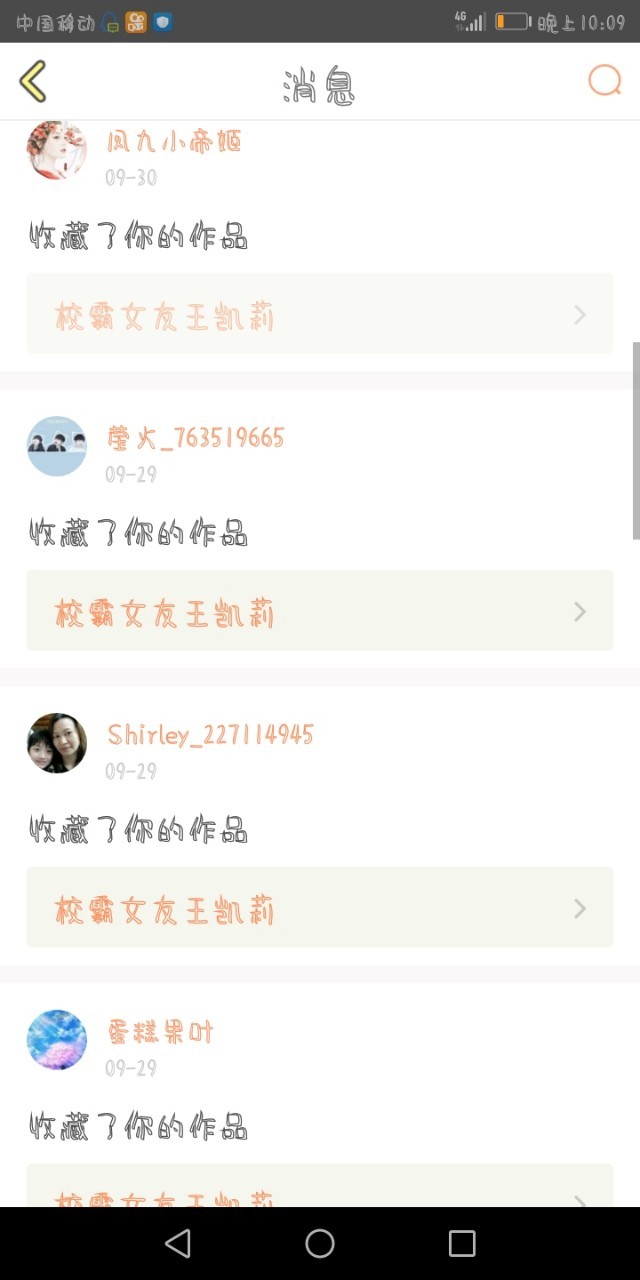Tap the username 蛋糕果叶
The image size is (640, 1280).
[160, 1032]
